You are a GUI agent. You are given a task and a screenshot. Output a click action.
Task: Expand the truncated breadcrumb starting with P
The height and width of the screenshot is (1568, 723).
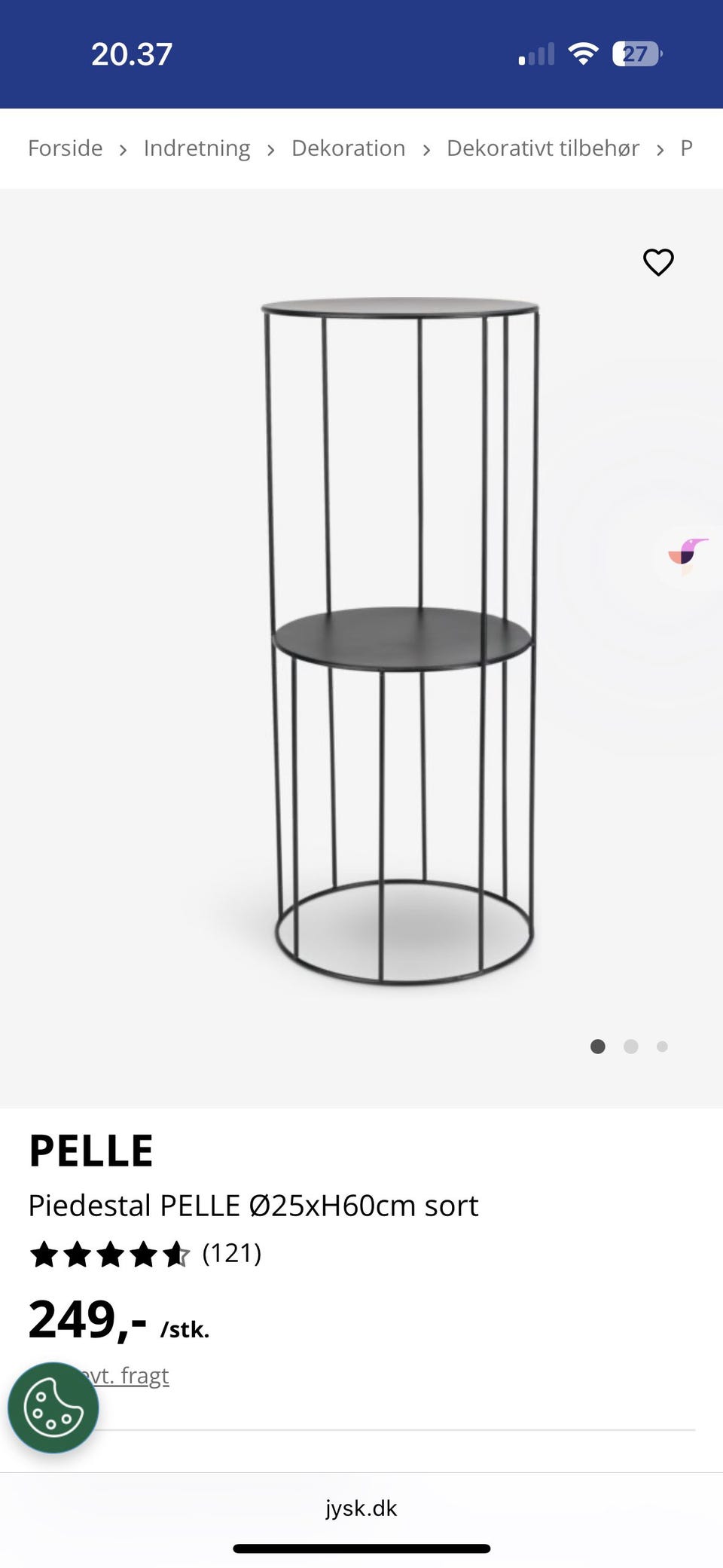(686, 148)
